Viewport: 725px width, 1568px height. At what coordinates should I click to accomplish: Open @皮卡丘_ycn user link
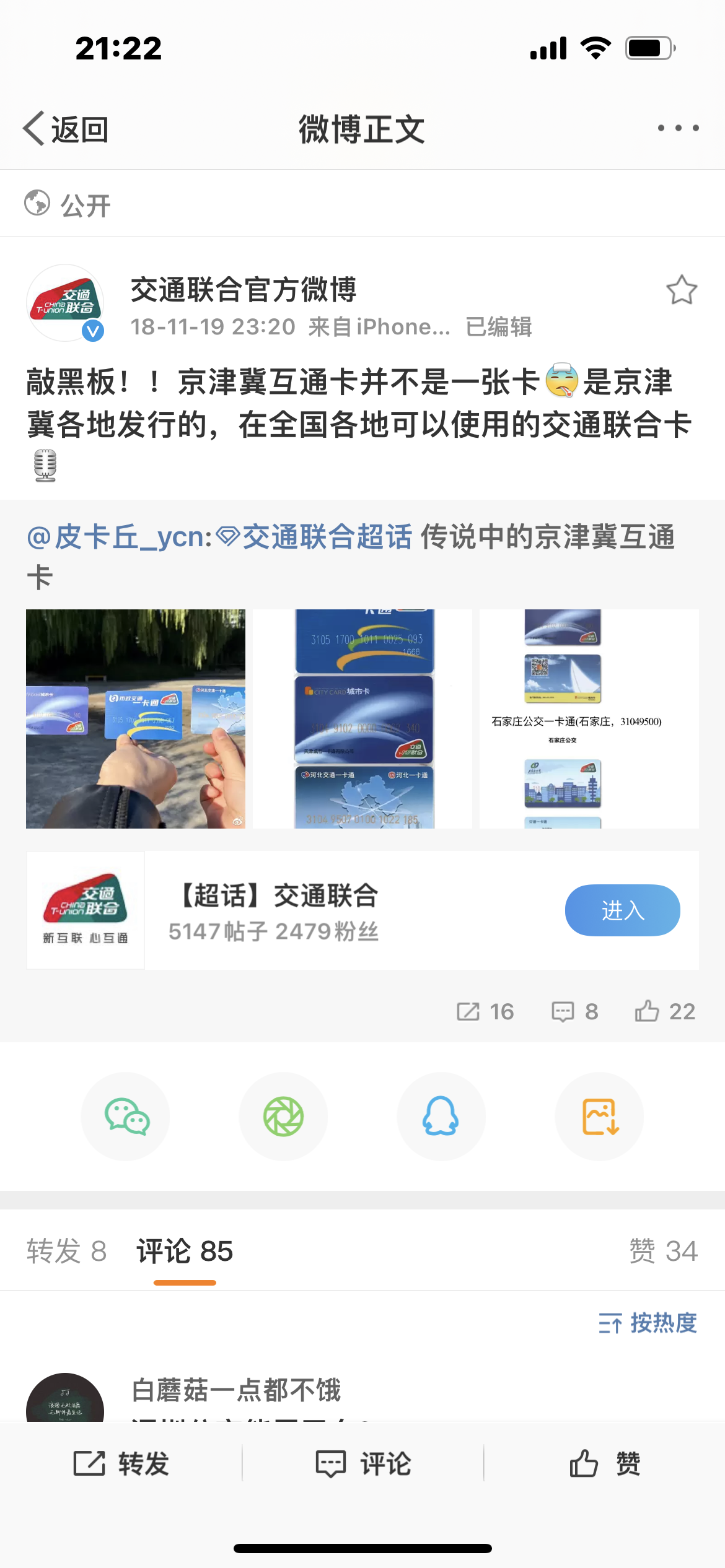119,537
